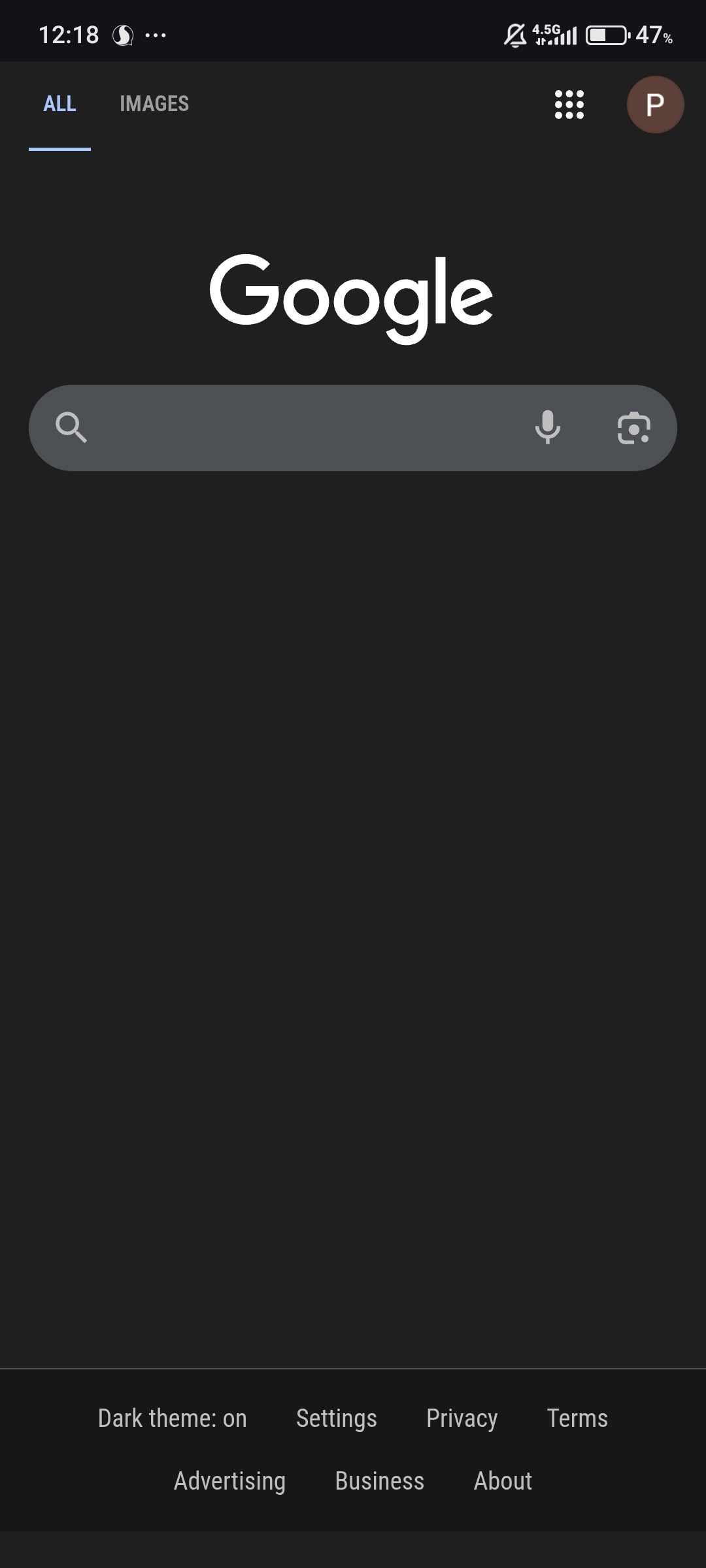This screenshot has height=1568, width=706.
Task: Toggle the Dark theme link
Action: coord(172,1418)
